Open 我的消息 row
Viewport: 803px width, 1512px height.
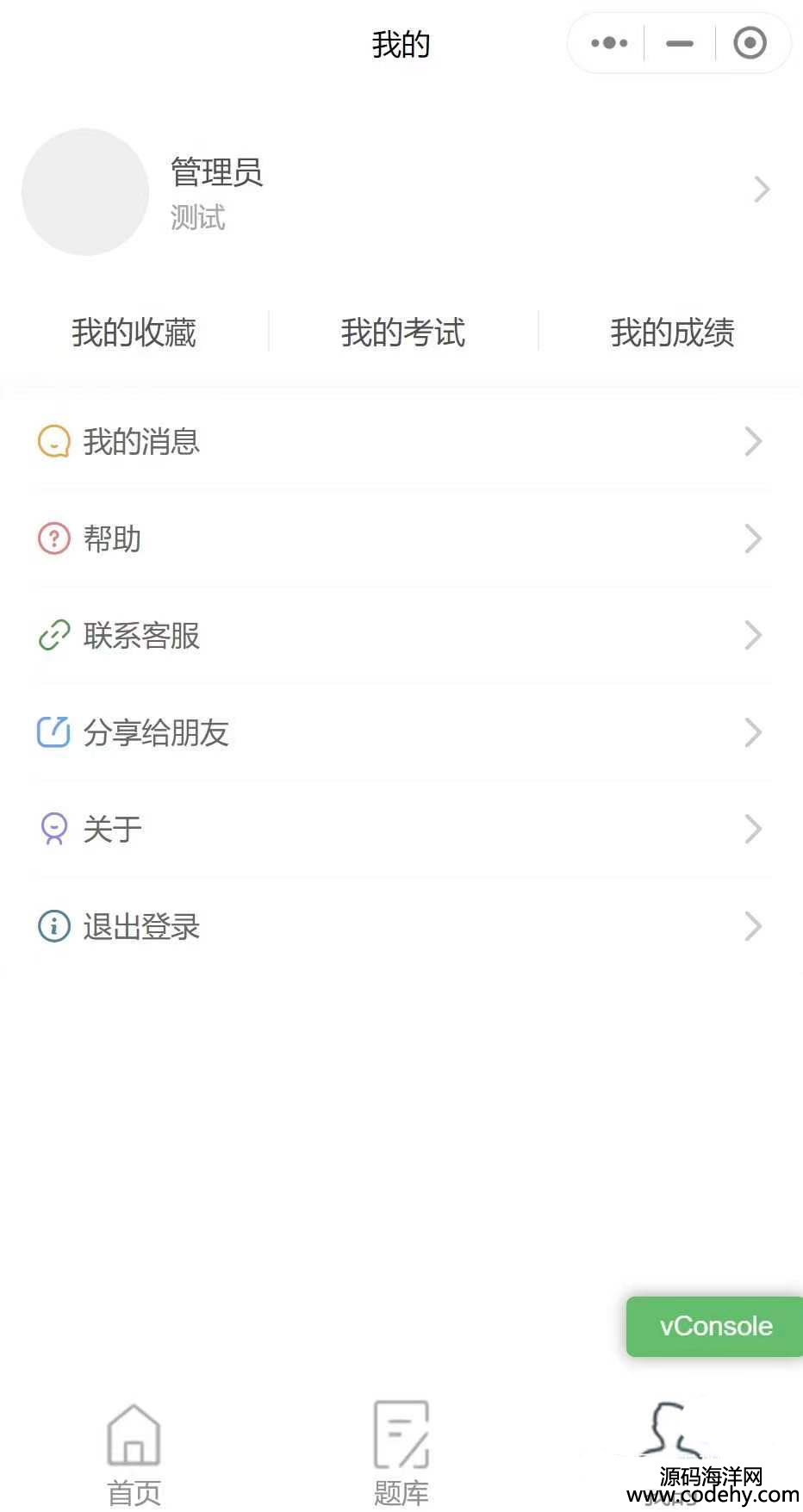click(x=401, y=441)
